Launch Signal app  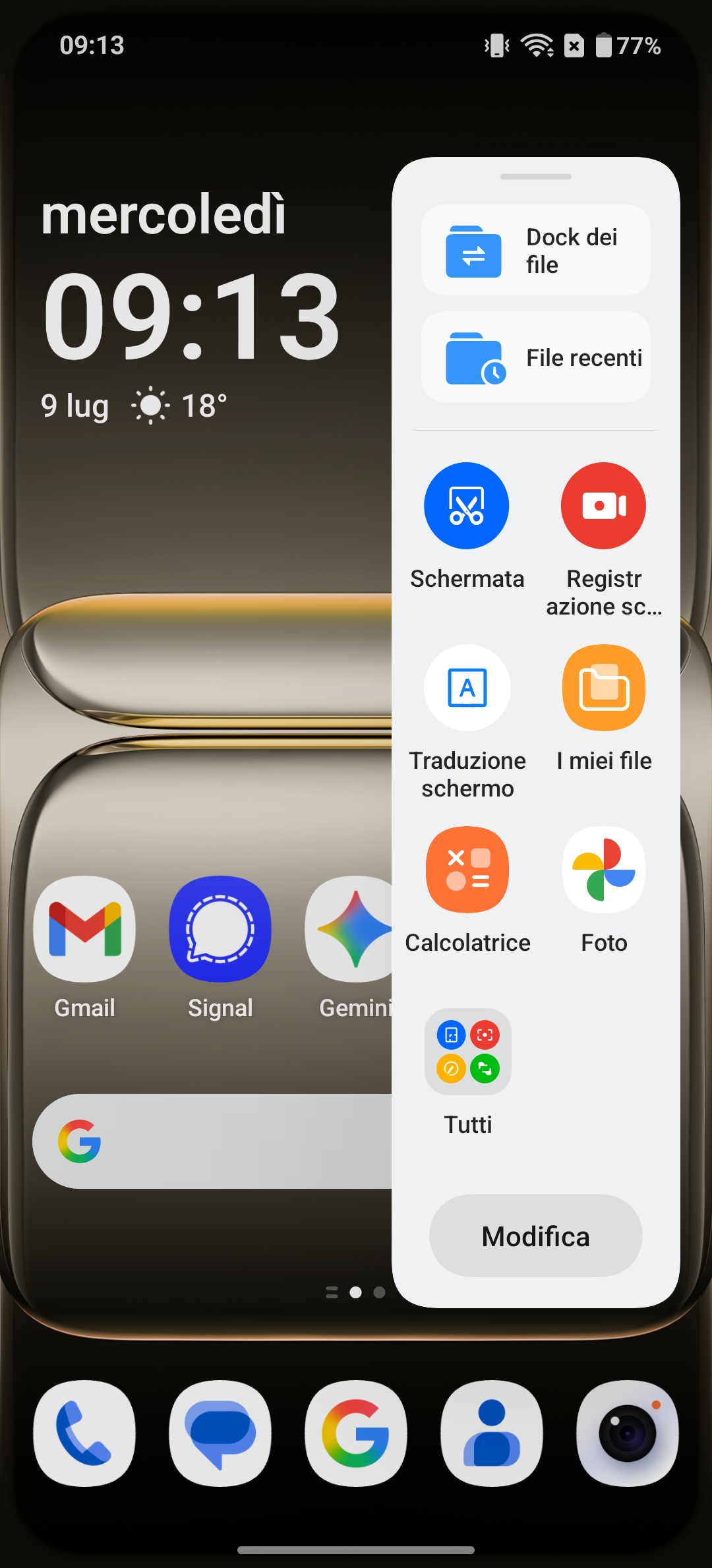click(x=220, y=930)
